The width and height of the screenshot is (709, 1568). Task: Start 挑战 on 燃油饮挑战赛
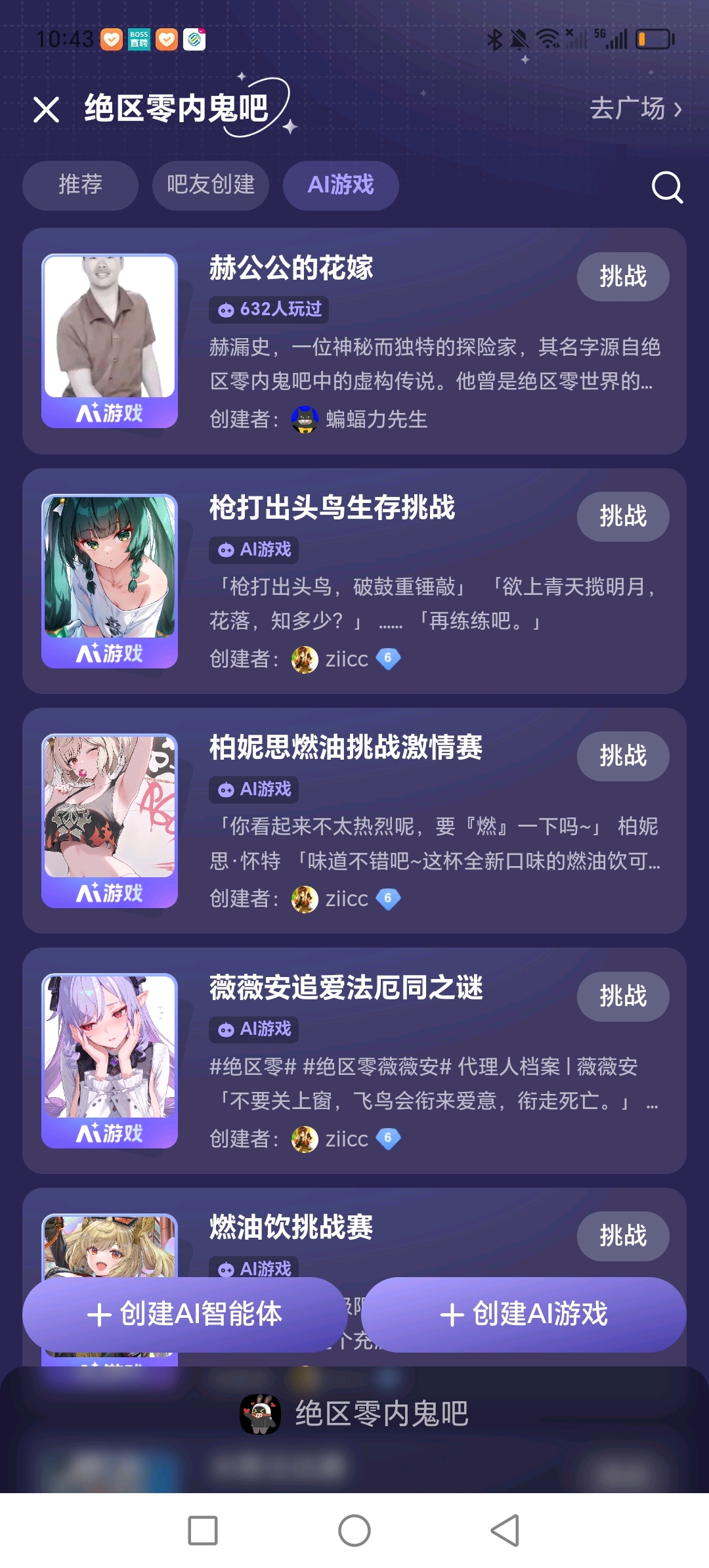pos(622,1236)
